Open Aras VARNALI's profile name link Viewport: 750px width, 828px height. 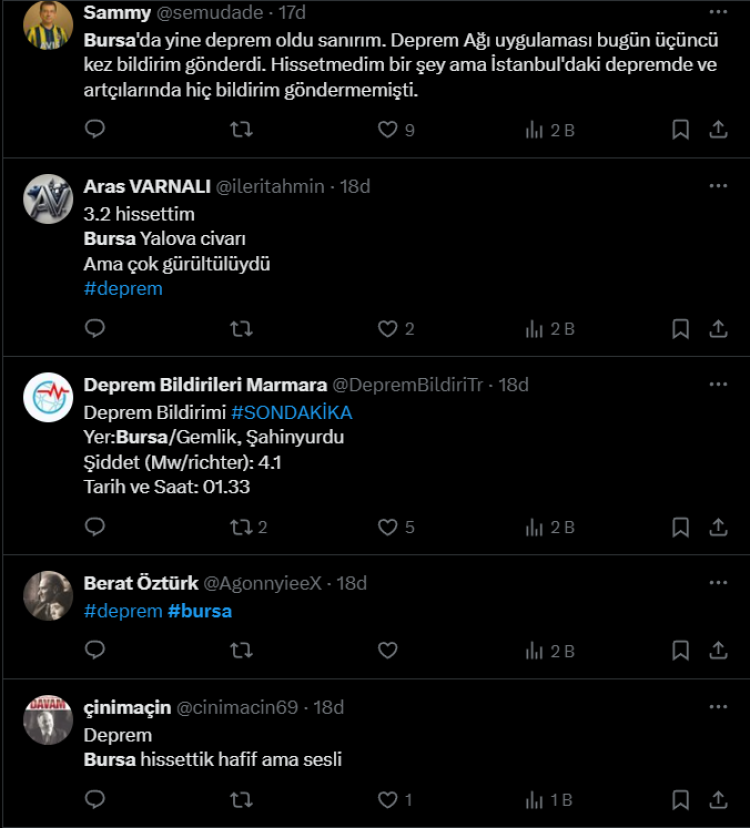click(146, 186)
